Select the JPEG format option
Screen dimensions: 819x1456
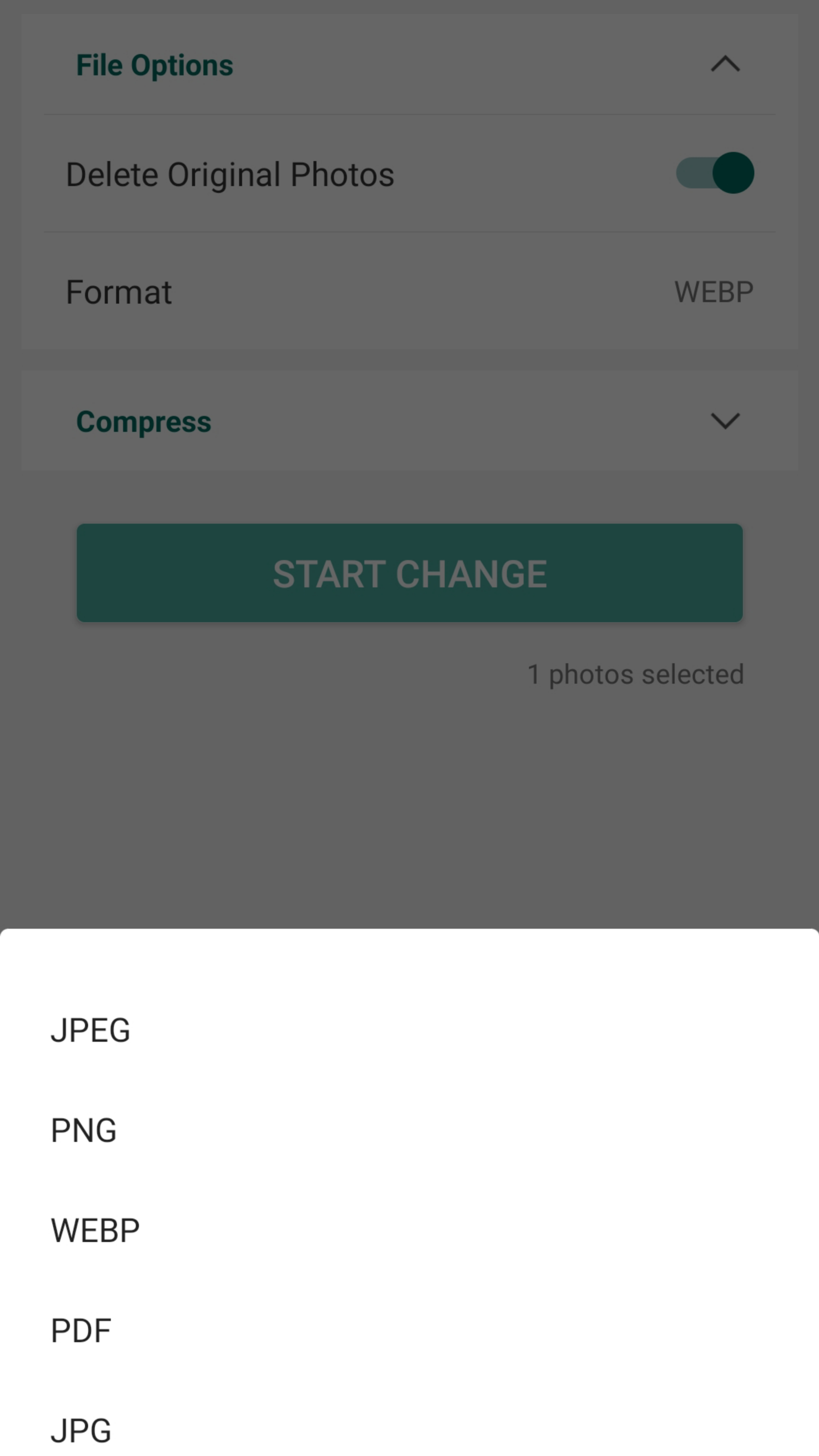[x=90, y=1030]
